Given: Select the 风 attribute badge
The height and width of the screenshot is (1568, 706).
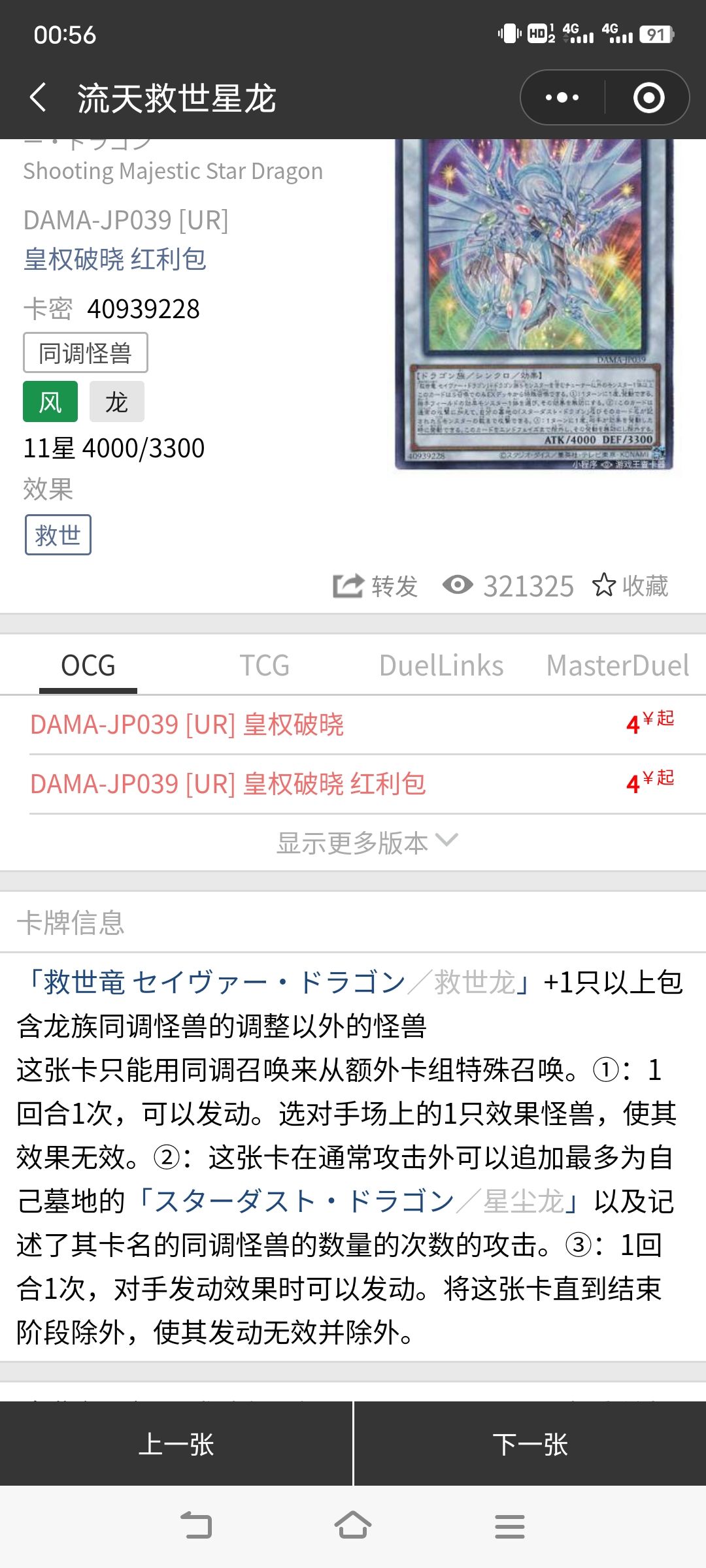Looking at the screenshot, I should tap(50, 401).
